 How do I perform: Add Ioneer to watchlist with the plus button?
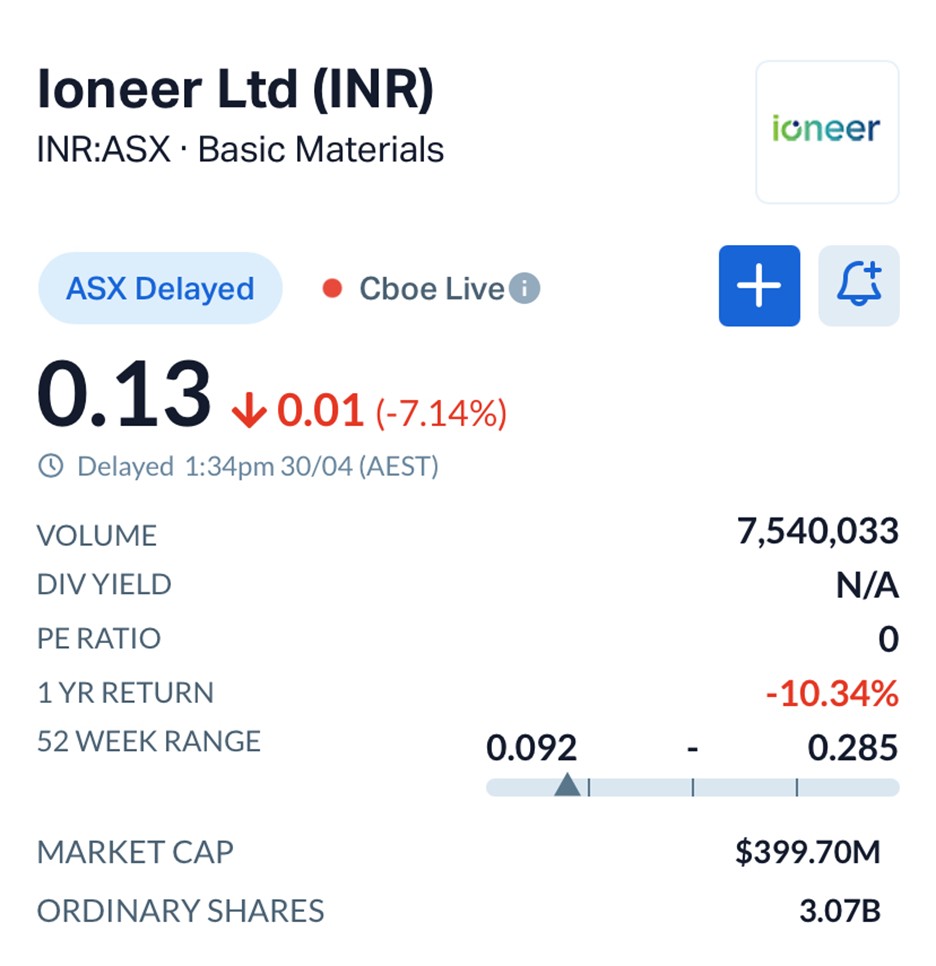pyautogui.click(x=759, y=286)
